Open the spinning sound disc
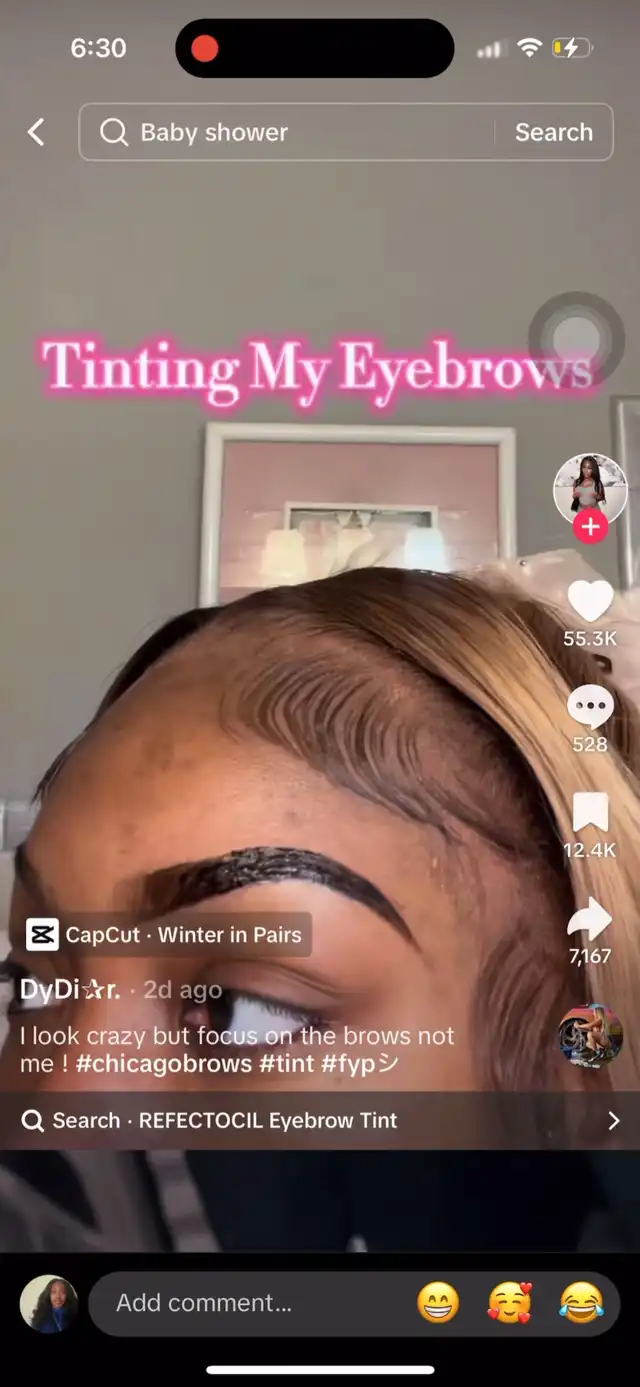 coord(590,1035)
